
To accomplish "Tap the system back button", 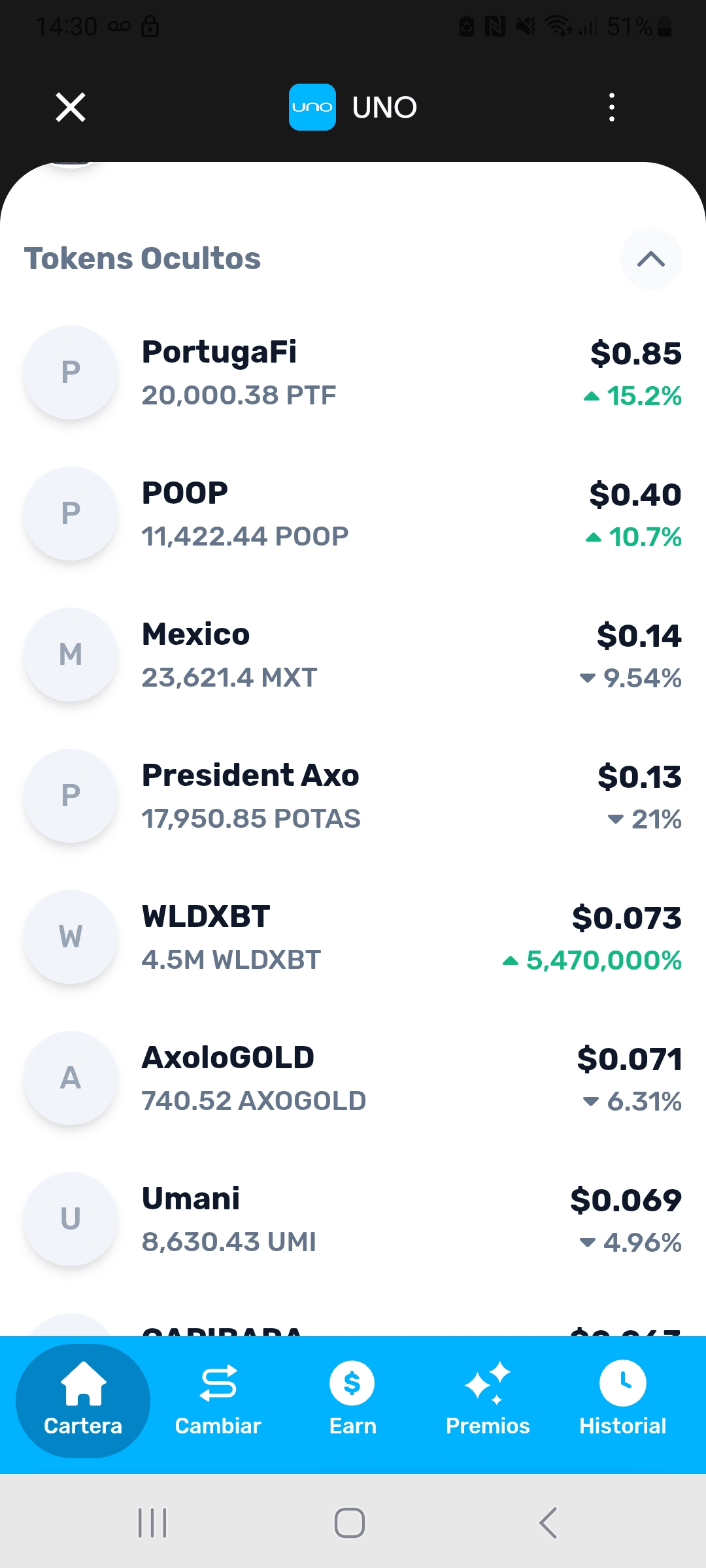I will pos(548,1523).
